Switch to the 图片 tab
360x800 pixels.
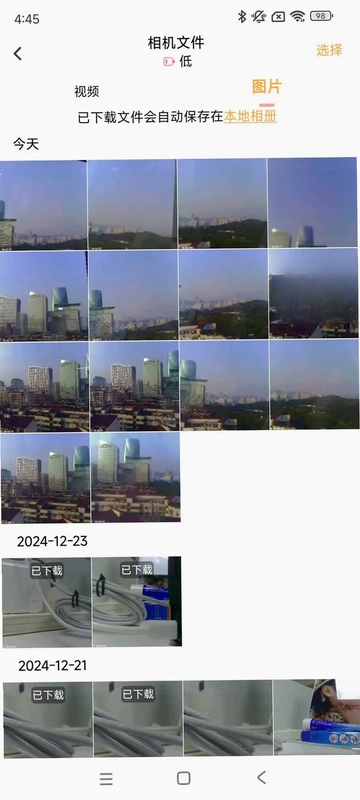(267, 87)
